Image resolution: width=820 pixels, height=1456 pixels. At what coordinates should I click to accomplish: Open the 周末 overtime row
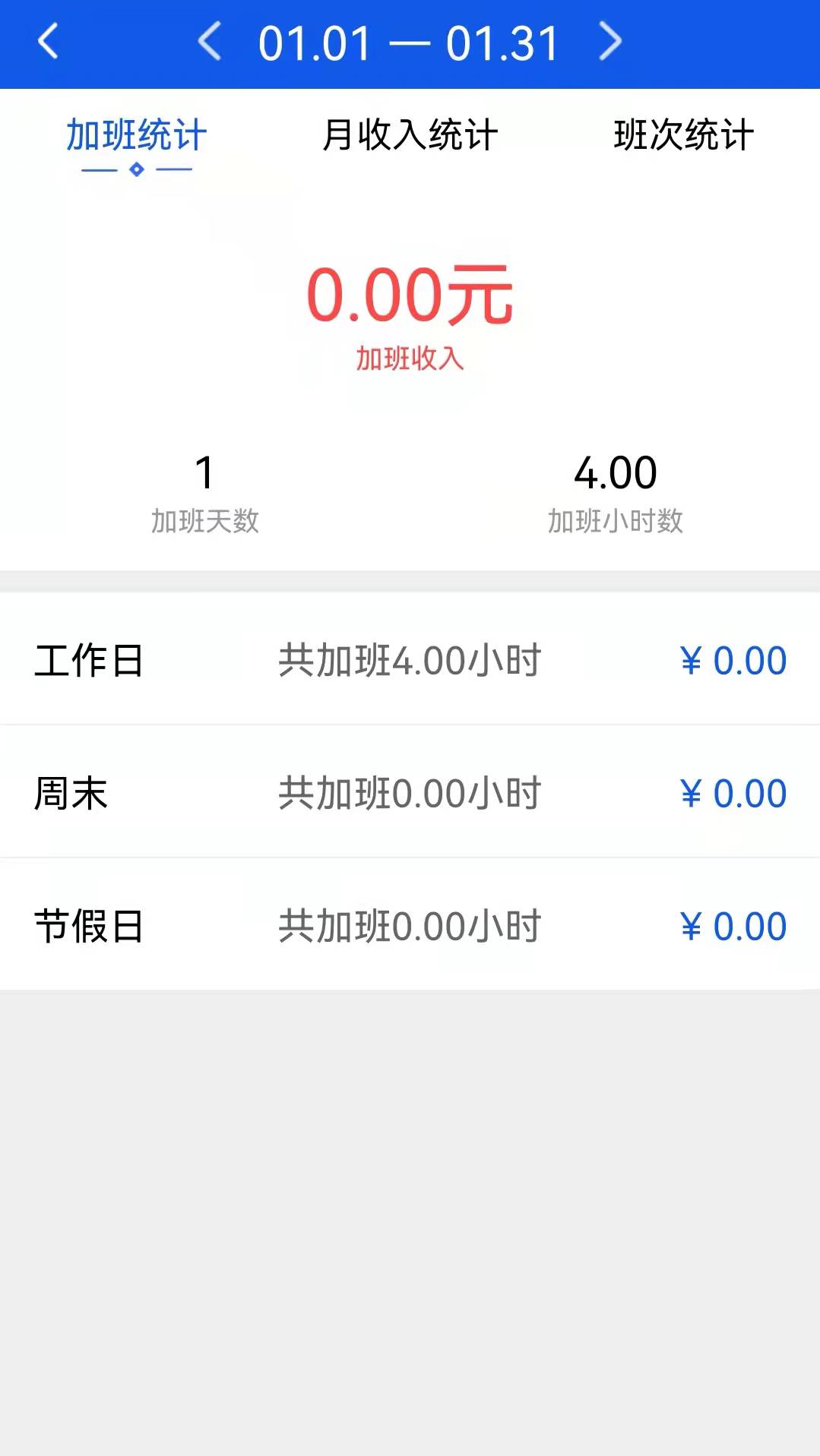pyautogui.click(x=410, y=793)
